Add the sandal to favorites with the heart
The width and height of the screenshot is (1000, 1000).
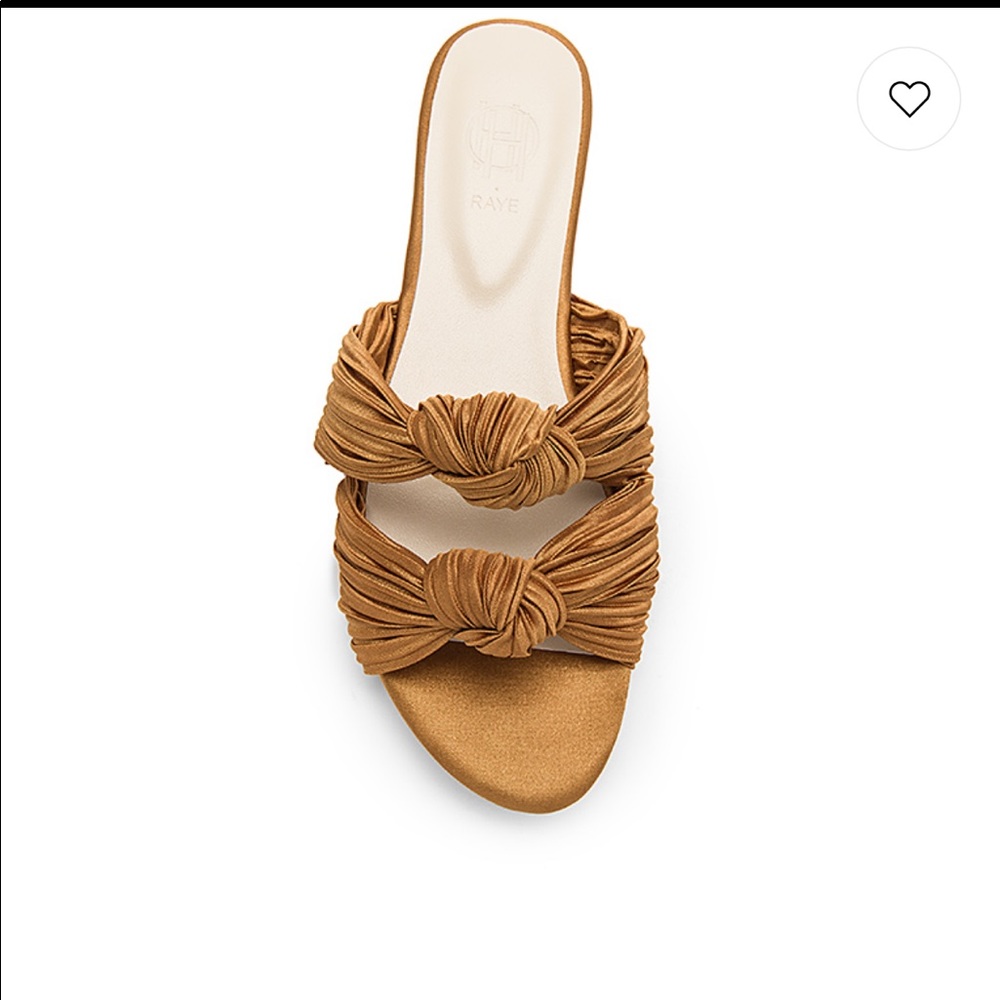tap(909, 99)
